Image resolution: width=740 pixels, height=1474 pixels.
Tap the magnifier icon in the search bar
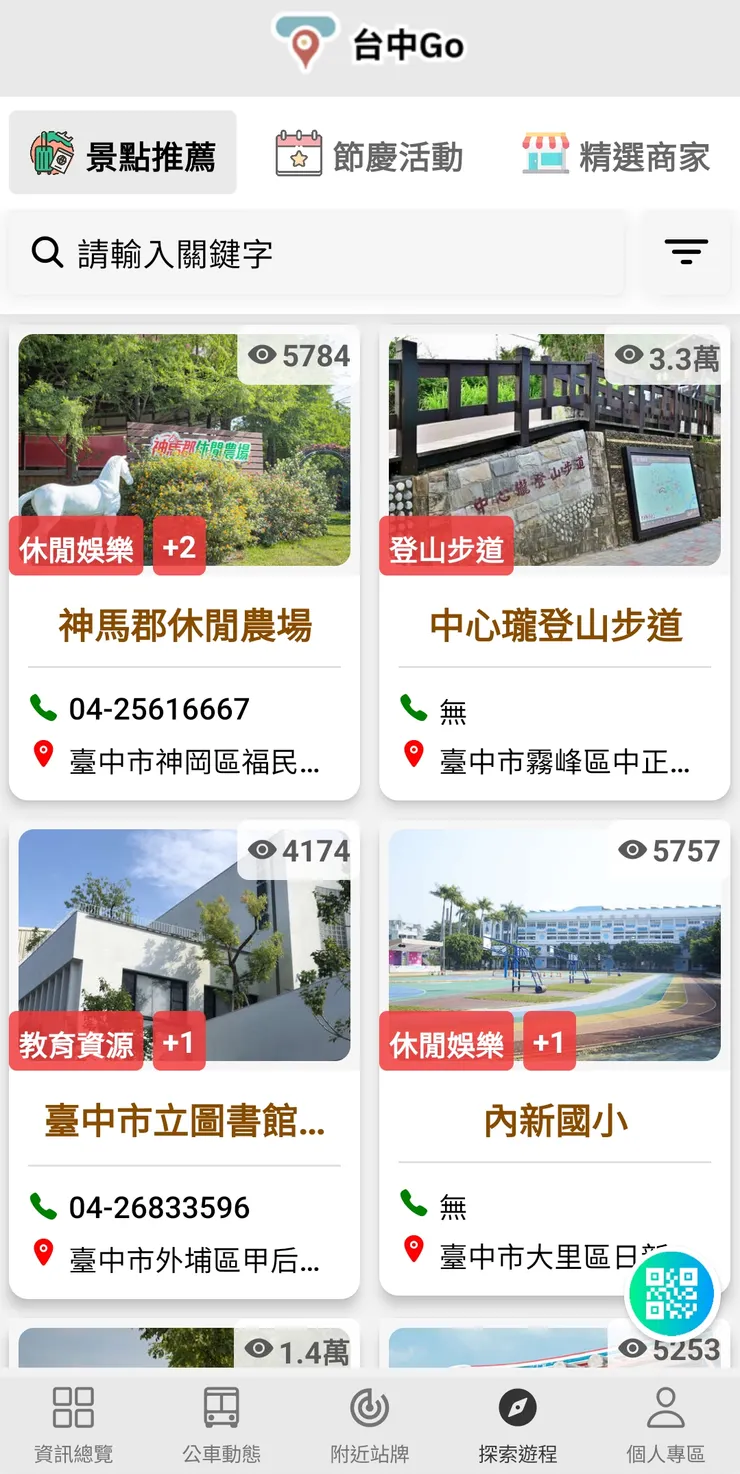[x=47, y=252]
